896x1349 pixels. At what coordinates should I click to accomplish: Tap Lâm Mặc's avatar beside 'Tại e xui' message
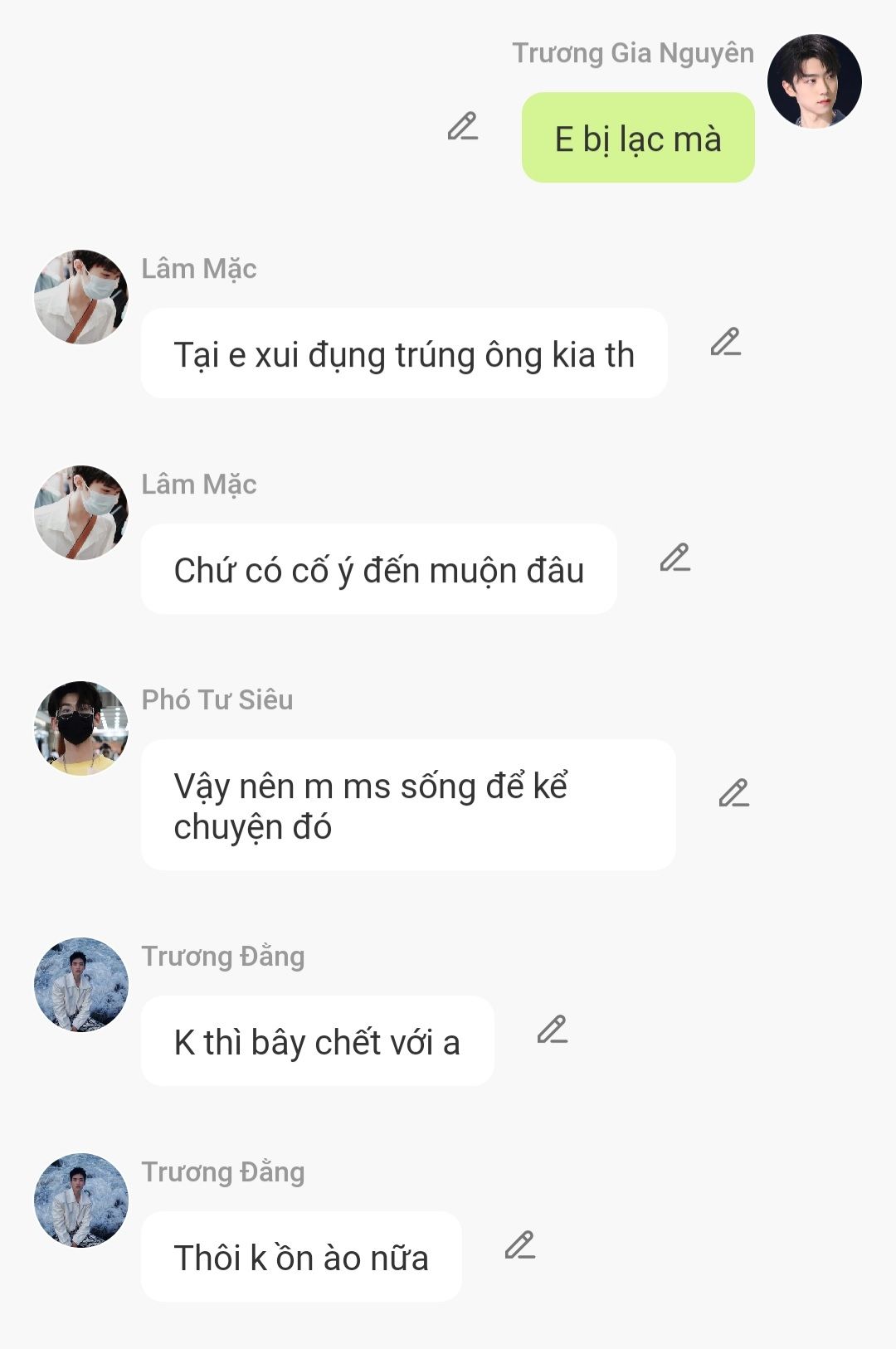coord(81,297)
